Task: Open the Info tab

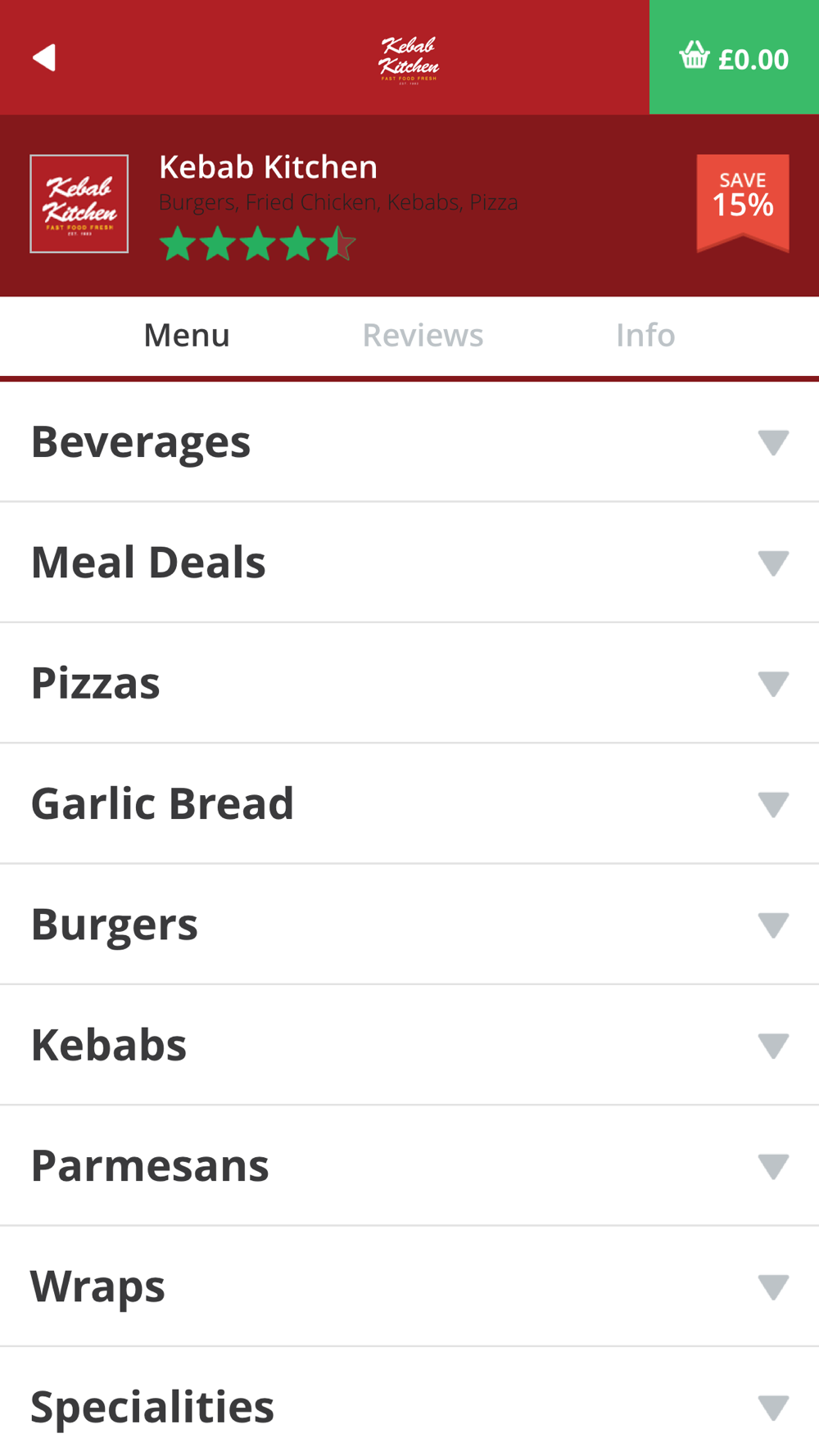Action: click(x=645, y=336)
